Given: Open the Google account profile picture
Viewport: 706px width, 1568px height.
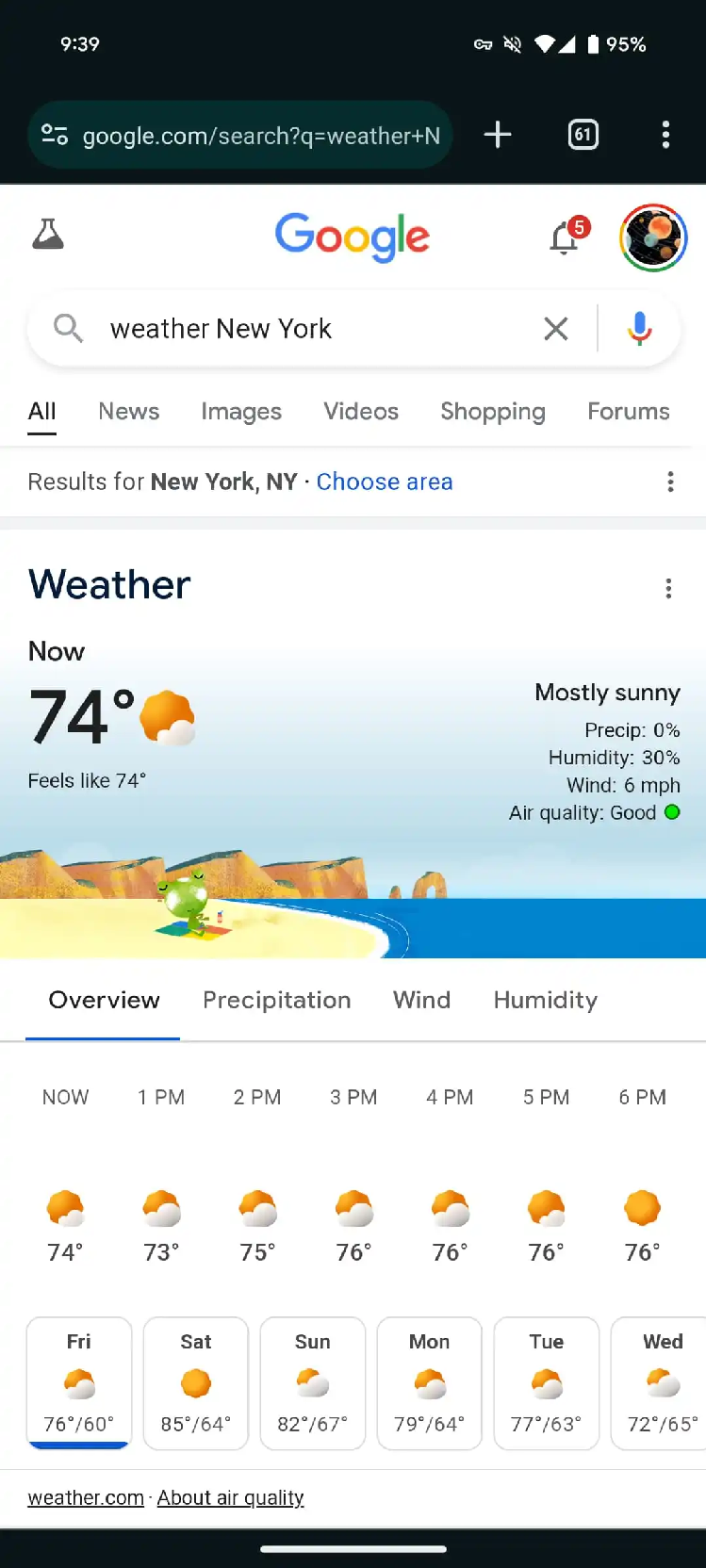Looking at the screenshot, I should [x=653, y=237].
